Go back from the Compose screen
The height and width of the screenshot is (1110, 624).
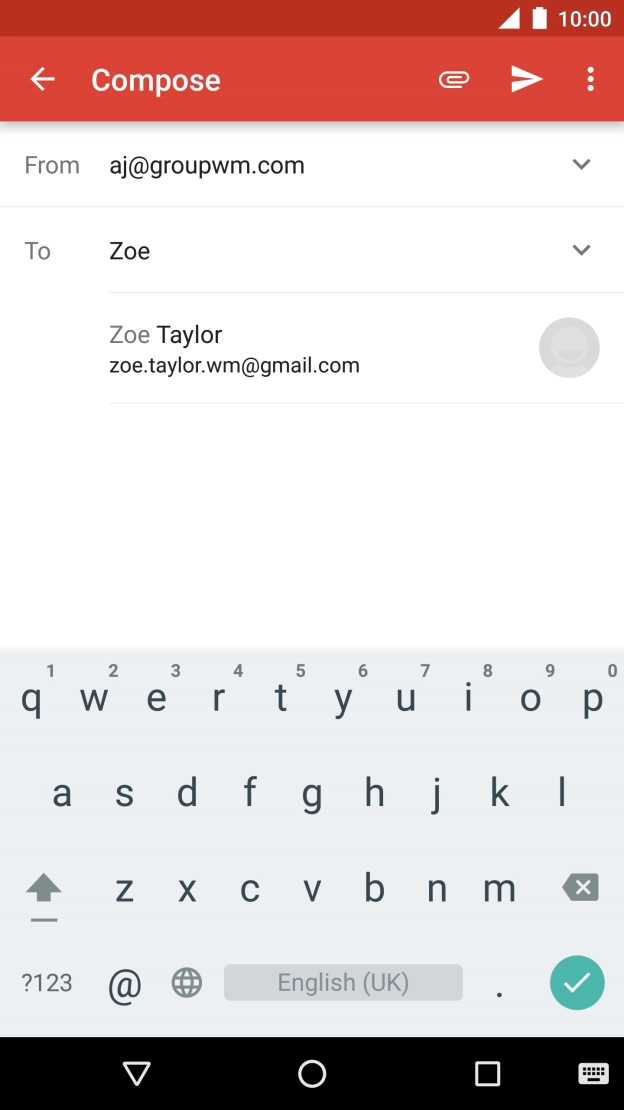tap(42, 80)
